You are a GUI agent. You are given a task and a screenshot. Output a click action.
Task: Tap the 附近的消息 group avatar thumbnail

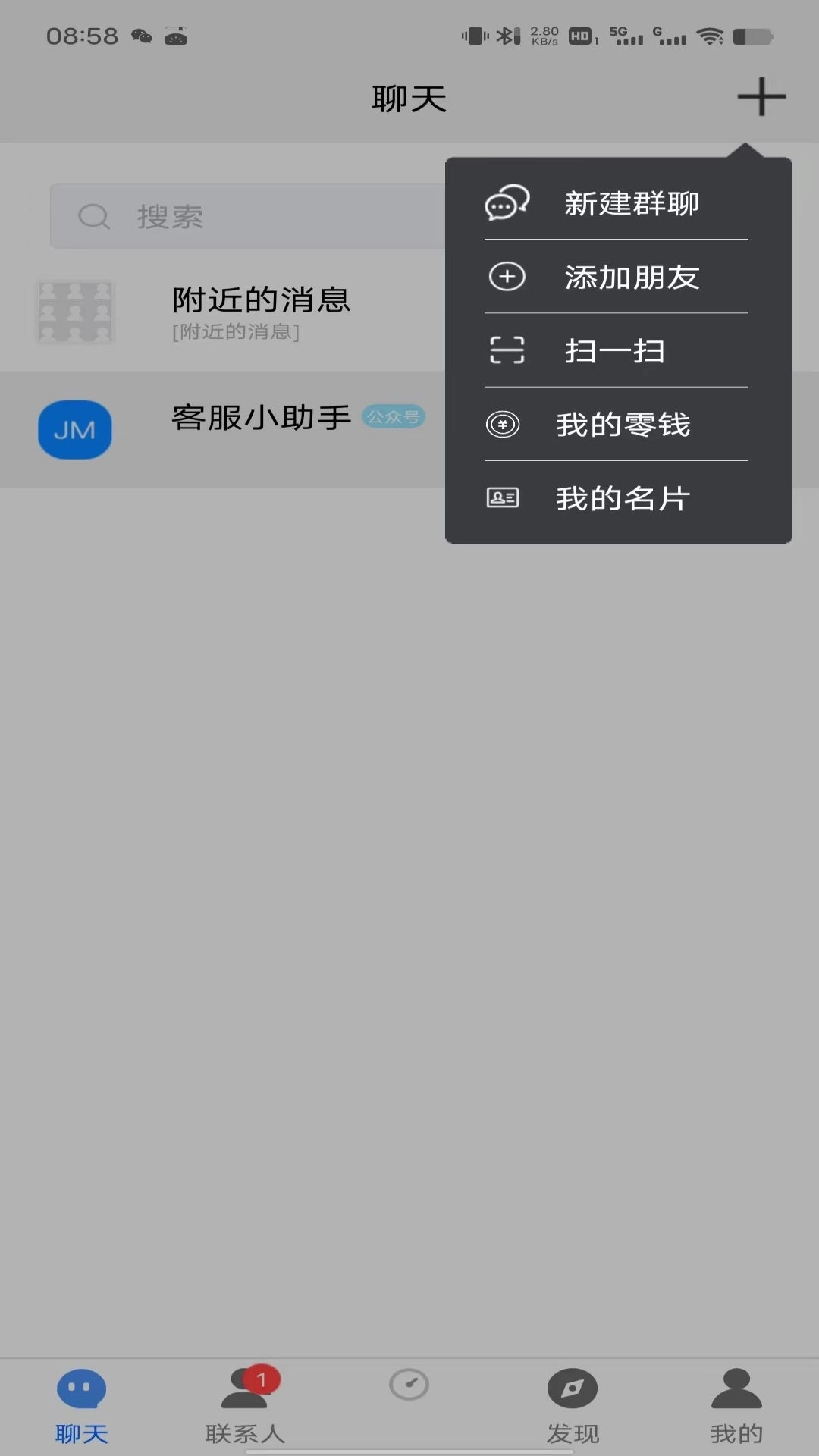pos(74,312)
